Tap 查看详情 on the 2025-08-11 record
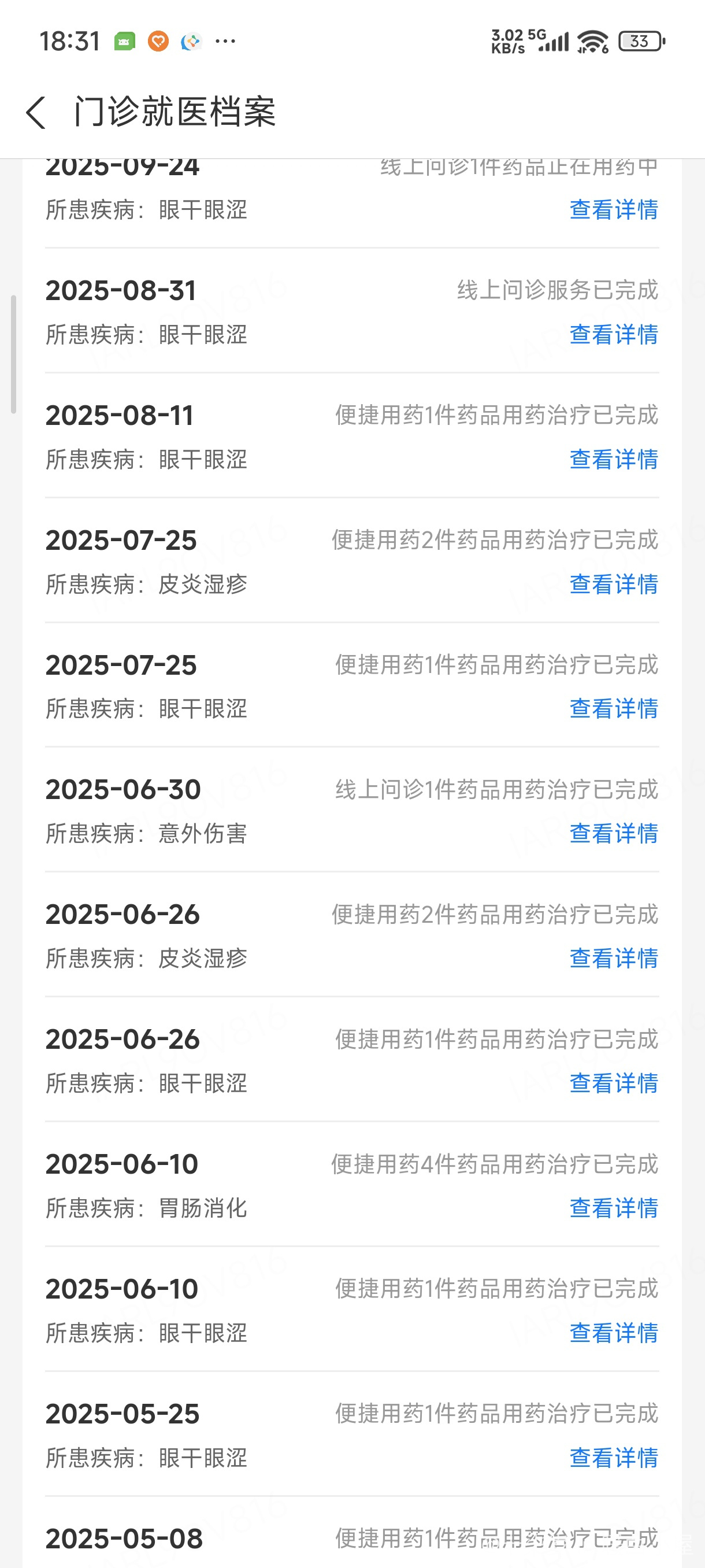705x1568 pixels. pyautogui.click(x=614, y=459)
